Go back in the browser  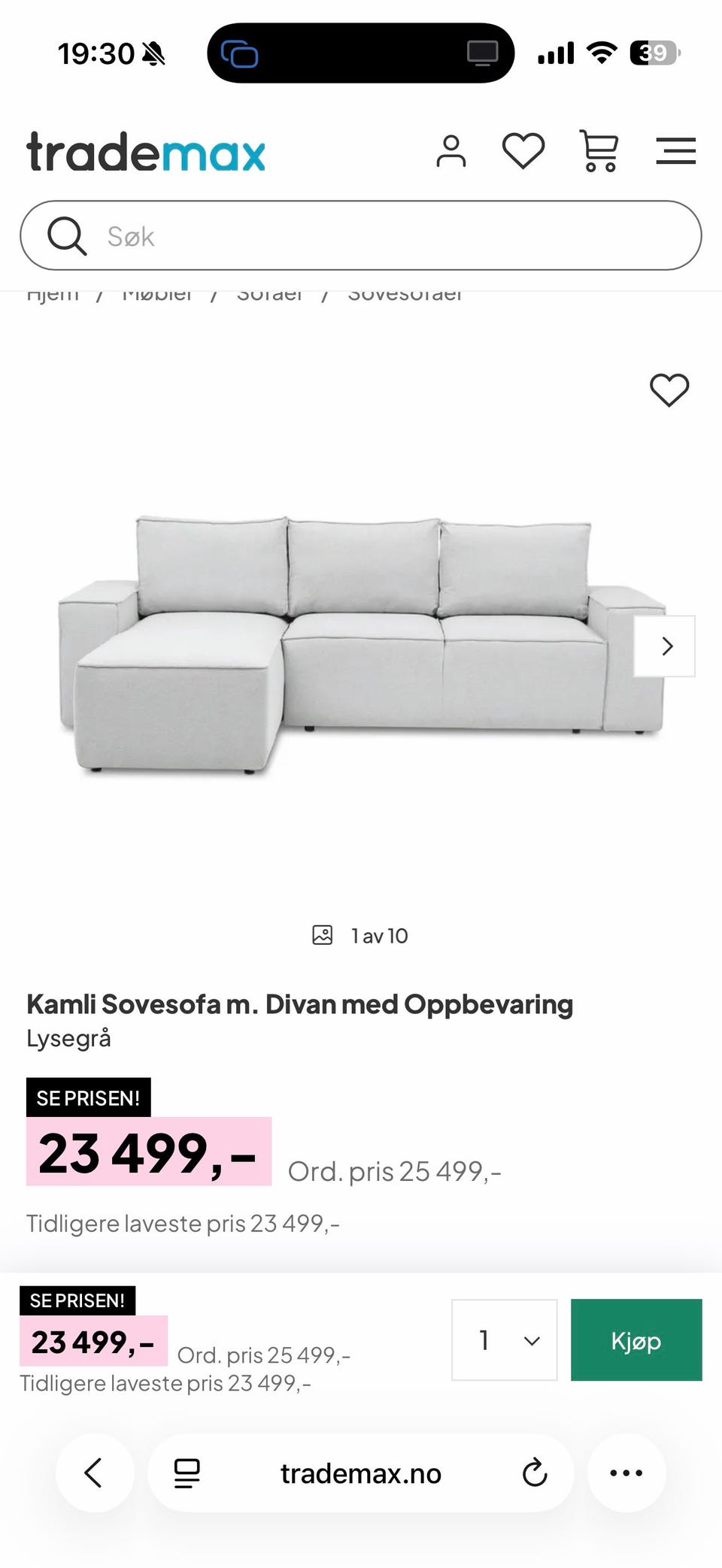point(94,1473)
